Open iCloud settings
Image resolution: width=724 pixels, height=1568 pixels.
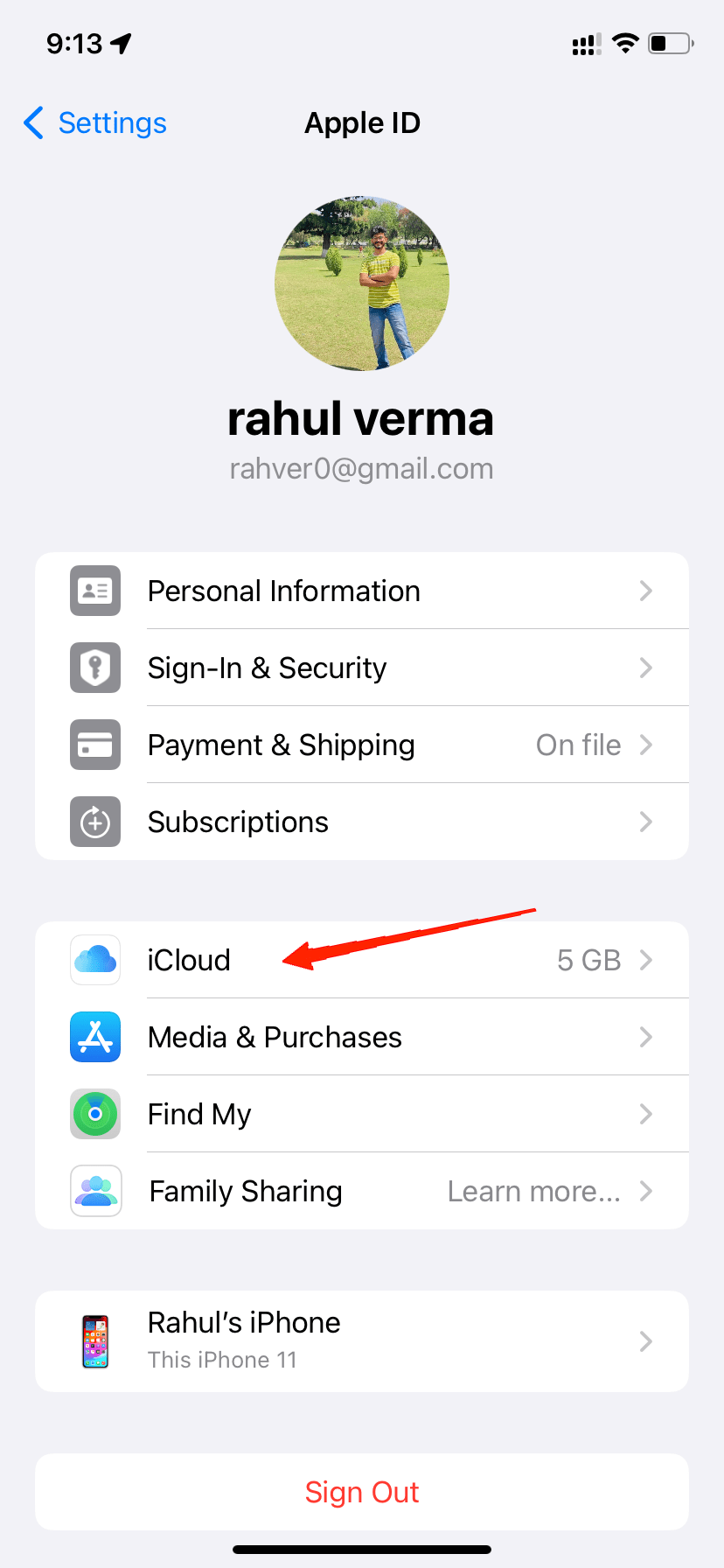[362, 960]
